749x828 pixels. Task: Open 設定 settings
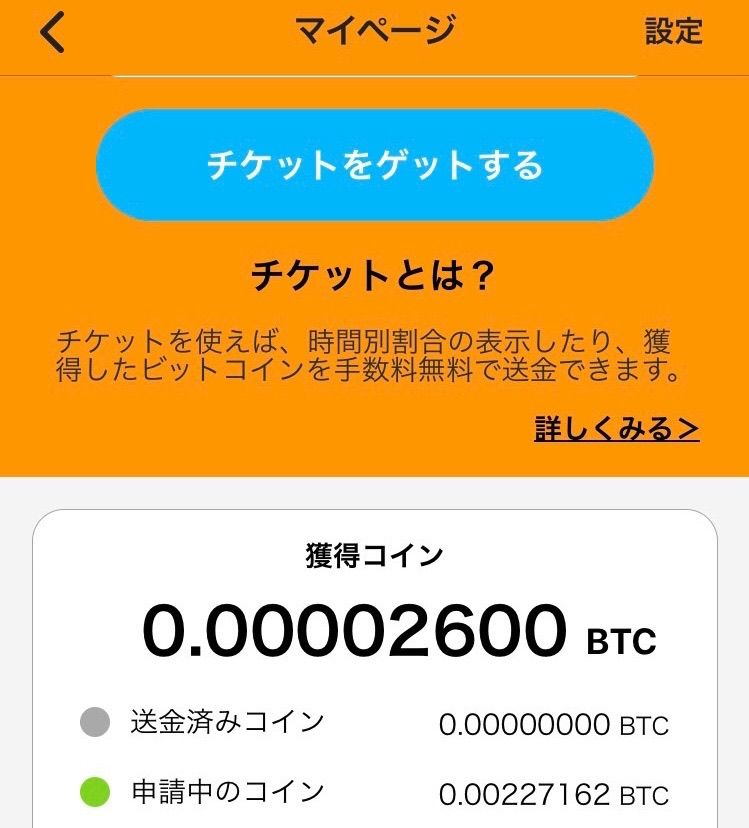coord(673,32)
